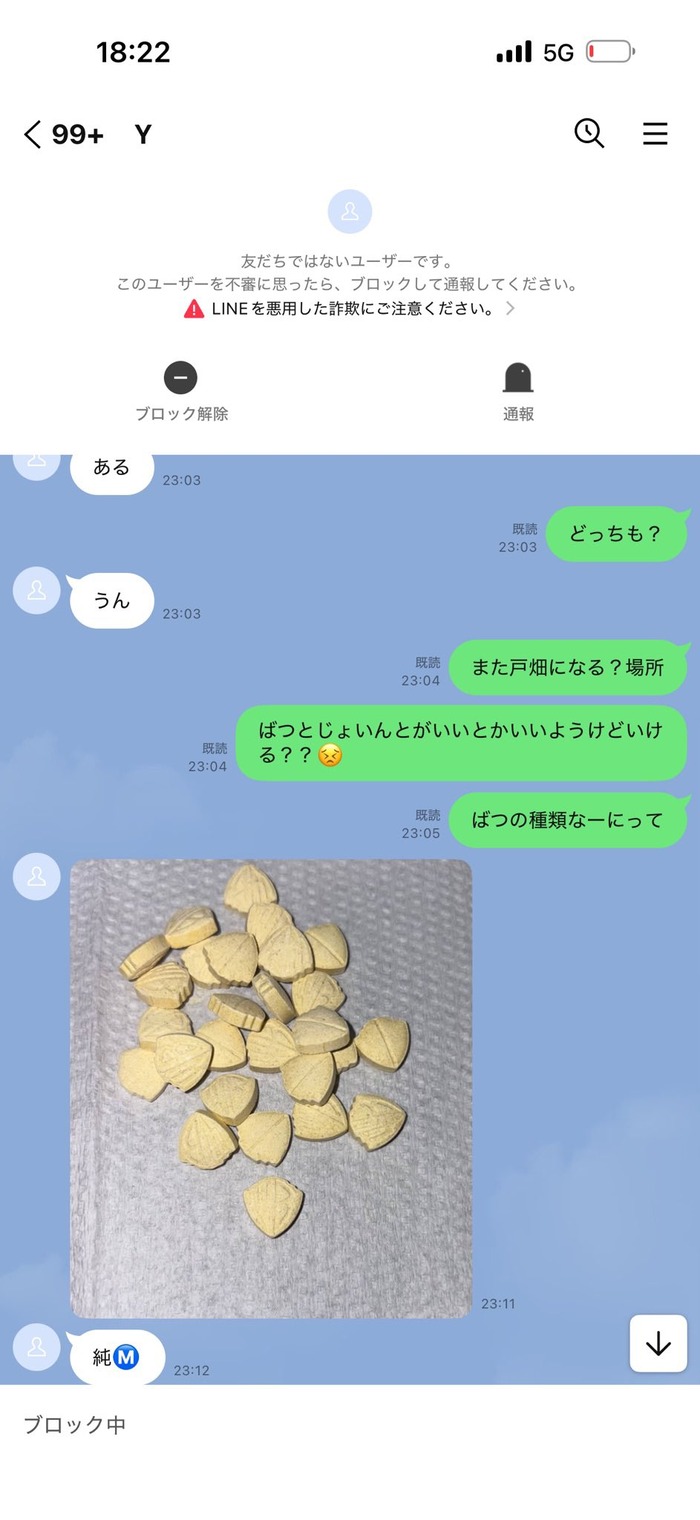700x1520 pixels.
Task: Jump to latest message with down arrow
Action: (658, 1343)
